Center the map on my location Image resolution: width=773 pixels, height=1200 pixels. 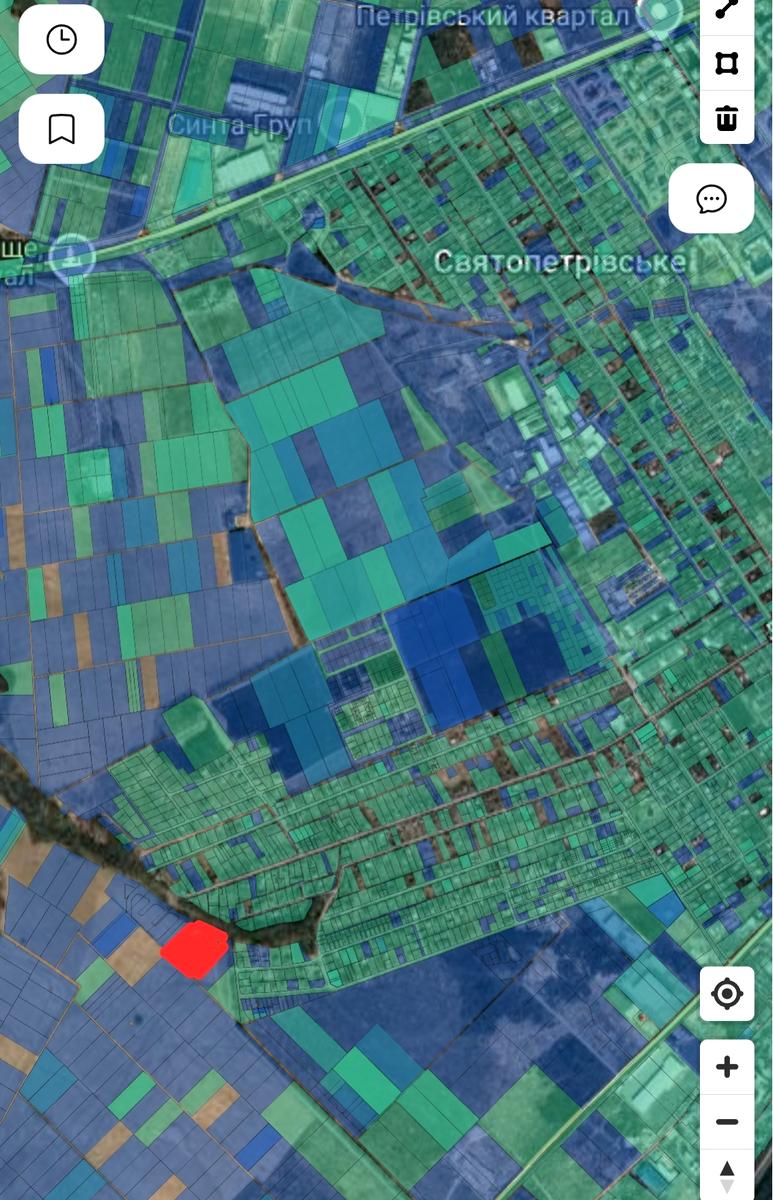coord(727,994)
